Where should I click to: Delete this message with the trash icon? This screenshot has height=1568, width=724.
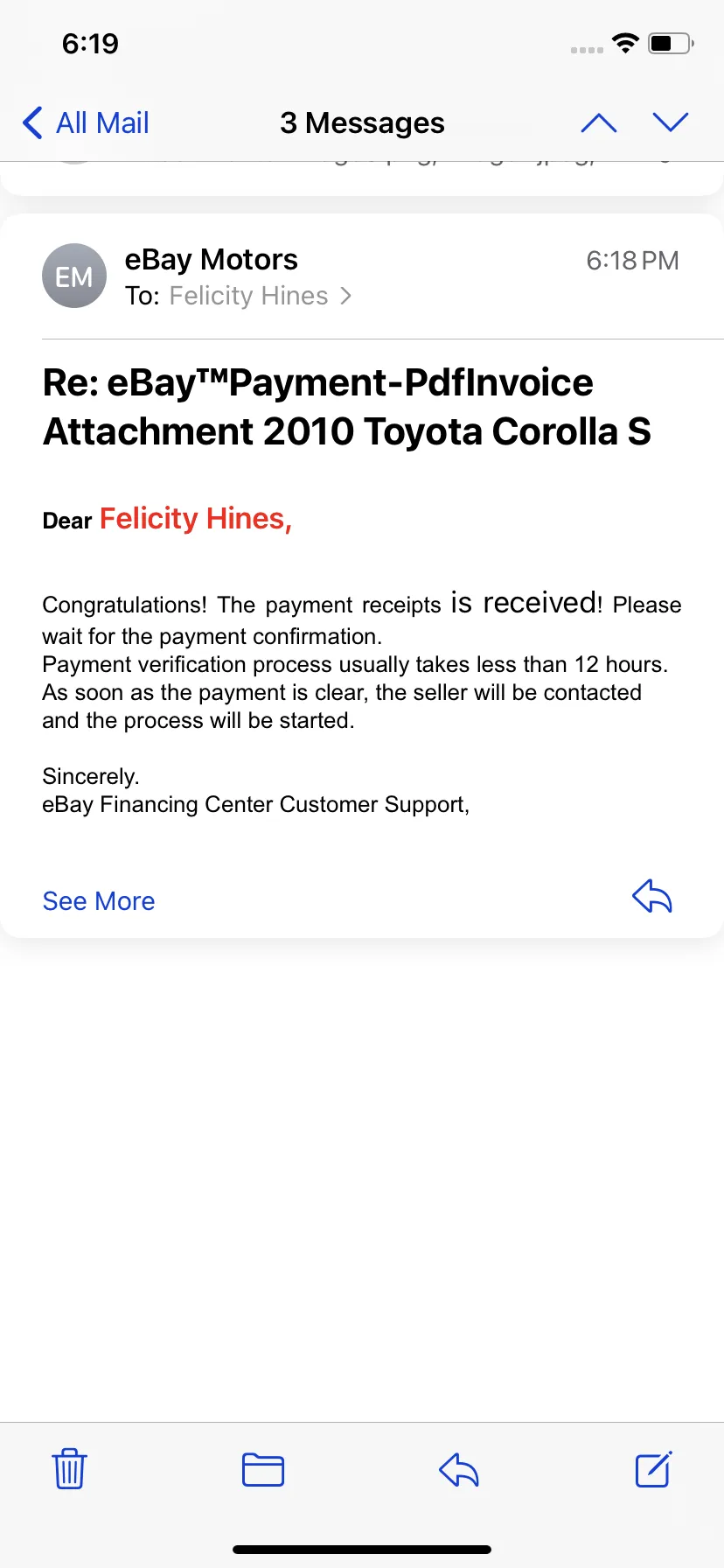point(69,1469)
